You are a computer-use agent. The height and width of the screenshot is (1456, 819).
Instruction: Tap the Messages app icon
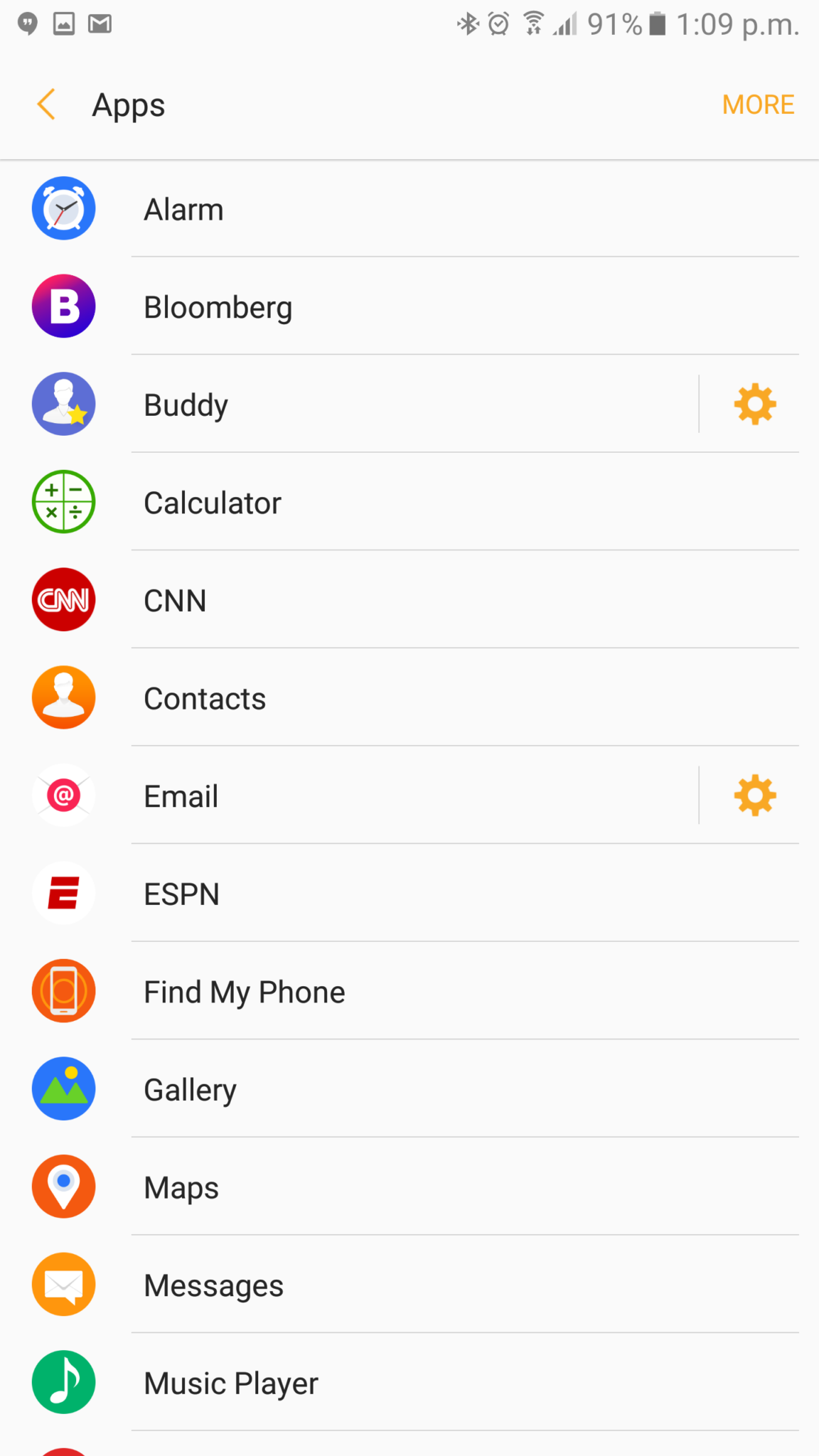click(x=63, y=1284)
